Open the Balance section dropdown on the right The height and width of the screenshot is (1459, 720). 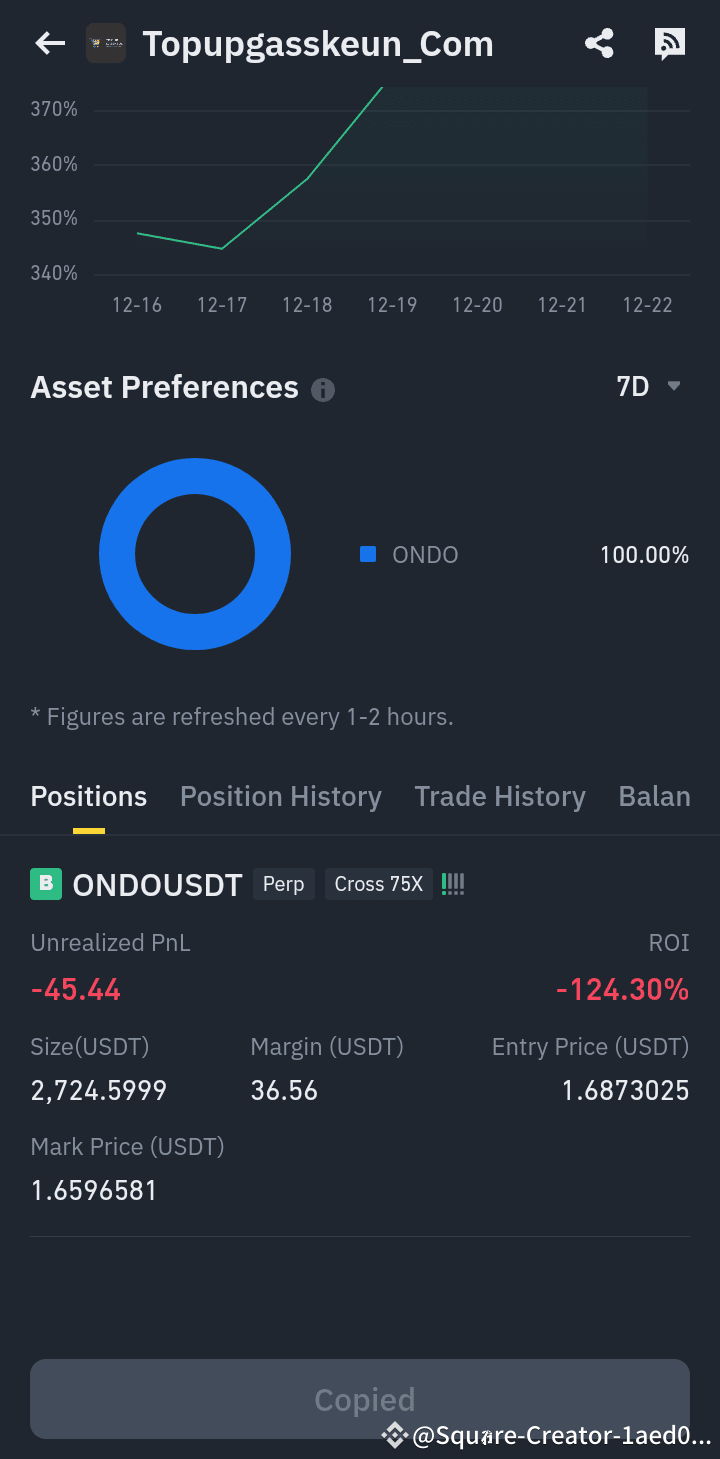tap(655, 796)
